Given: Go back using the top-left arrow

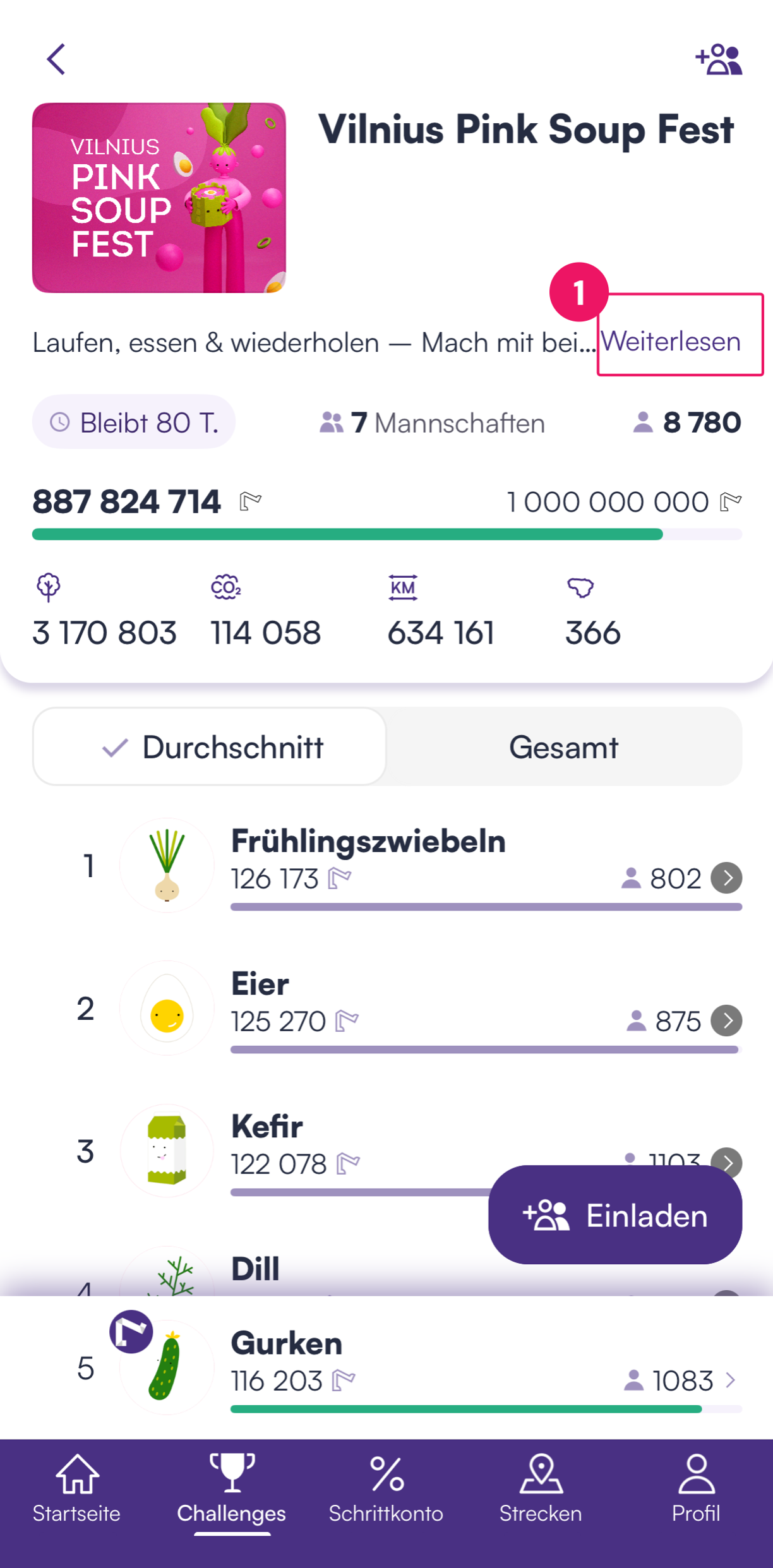Looking at the screenshot, I should pyautogui.click(x=56, y=59).
